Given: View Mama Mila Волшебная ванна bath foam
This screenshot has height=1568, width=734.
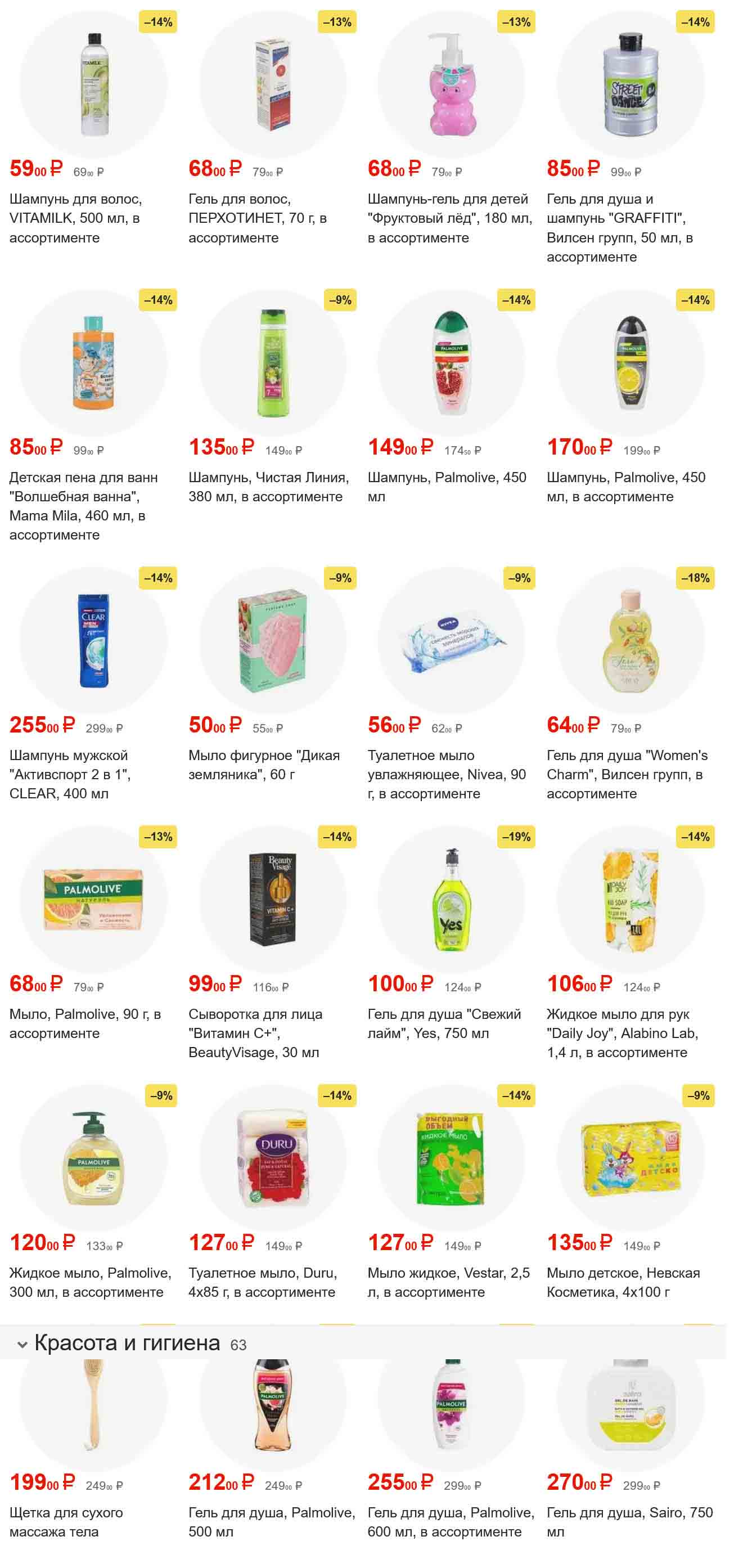Looking at the screenshot, I should pos(93,363).
